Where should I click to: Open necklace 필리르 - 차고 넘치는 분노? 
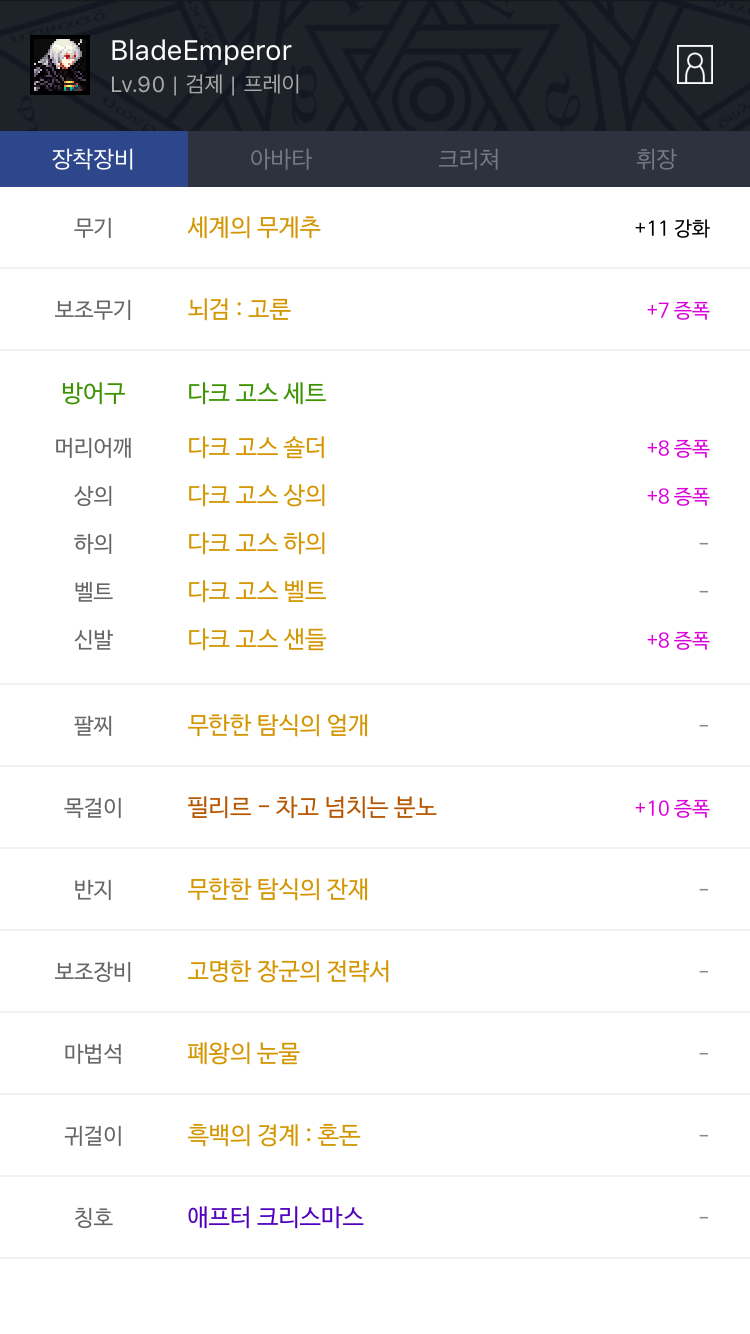pos(312,807)
